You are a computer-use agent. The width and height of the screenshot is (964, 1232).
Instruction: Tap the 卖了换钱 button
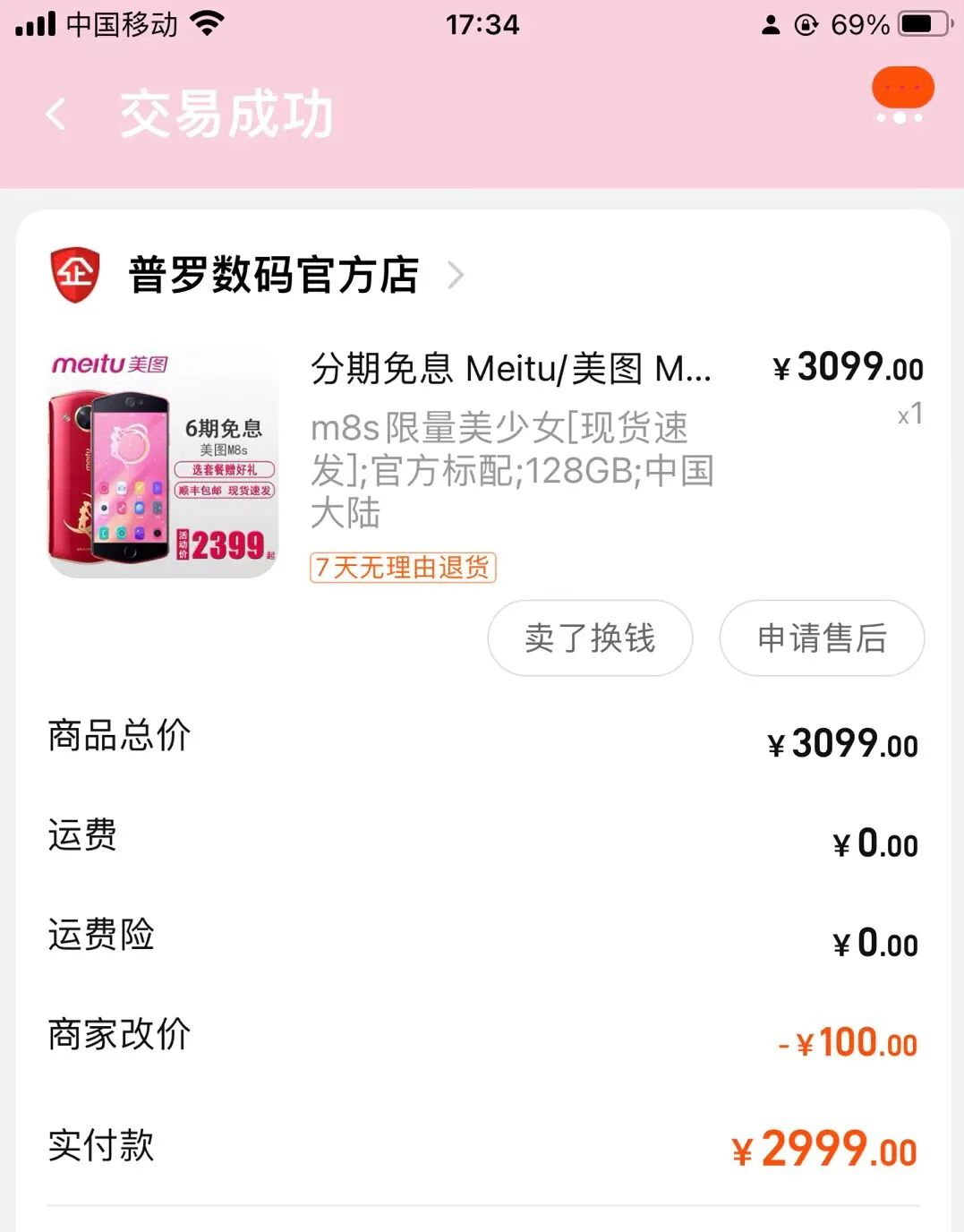point(590,638)
